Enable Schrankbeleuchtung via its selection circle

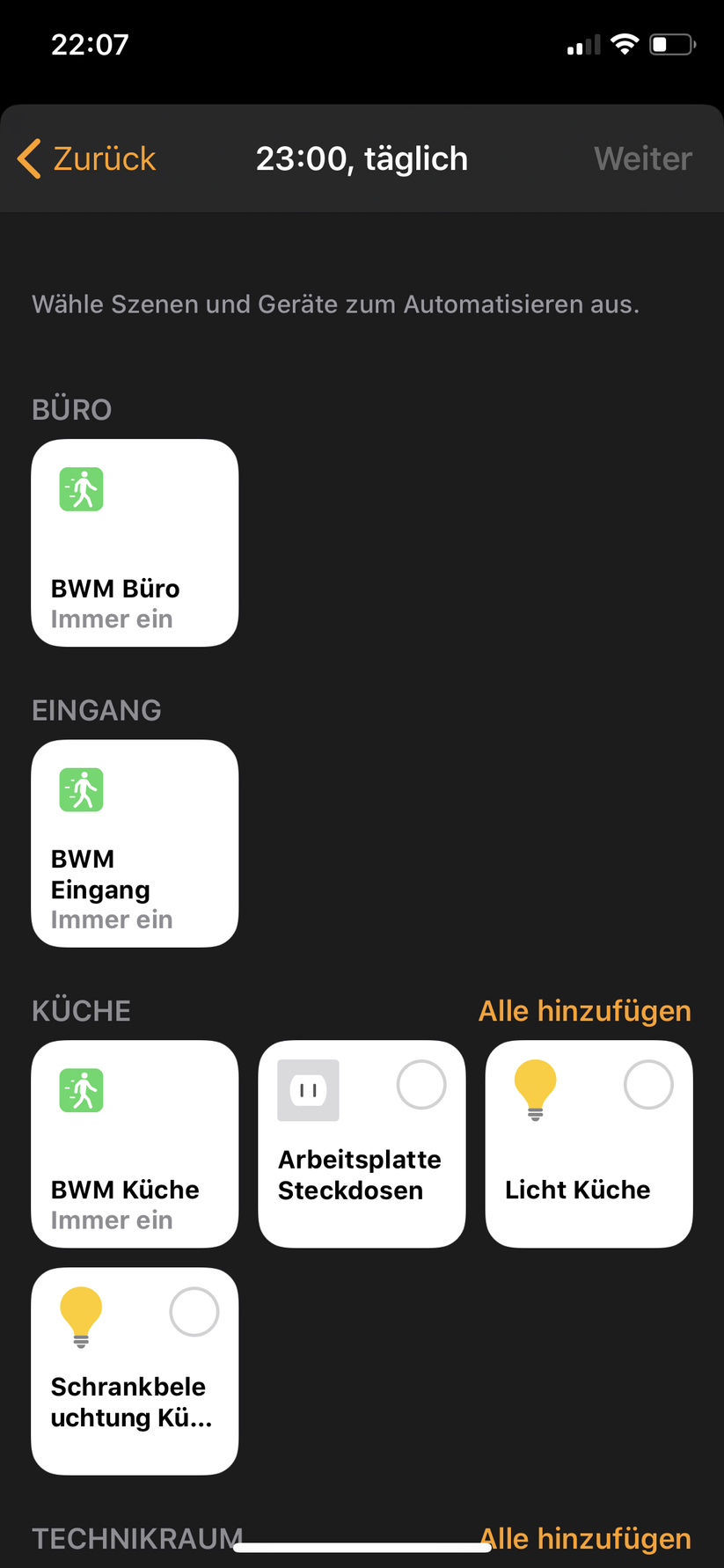pos(194,1311)
